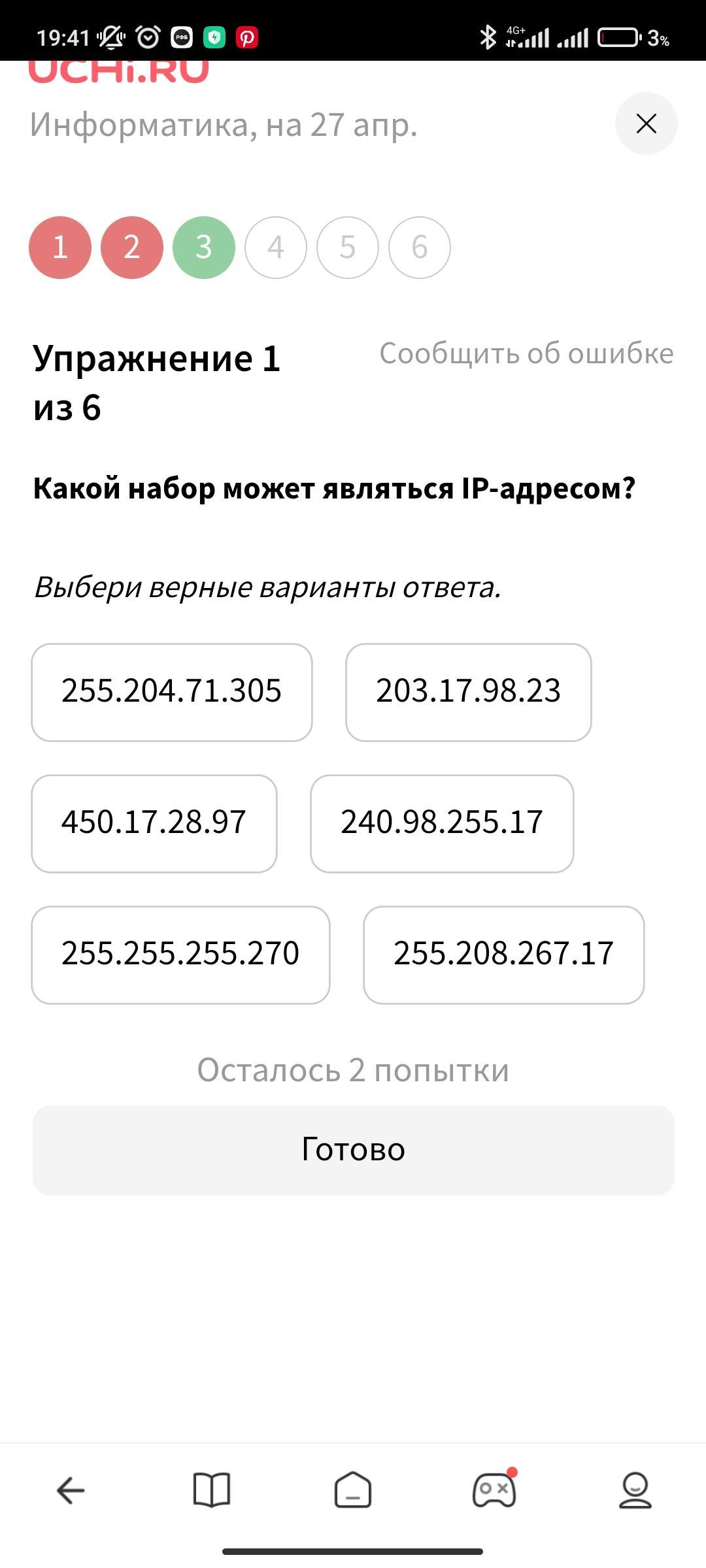Go to home in the bottom bar
706x1568 pixels.
point(353,1490)
